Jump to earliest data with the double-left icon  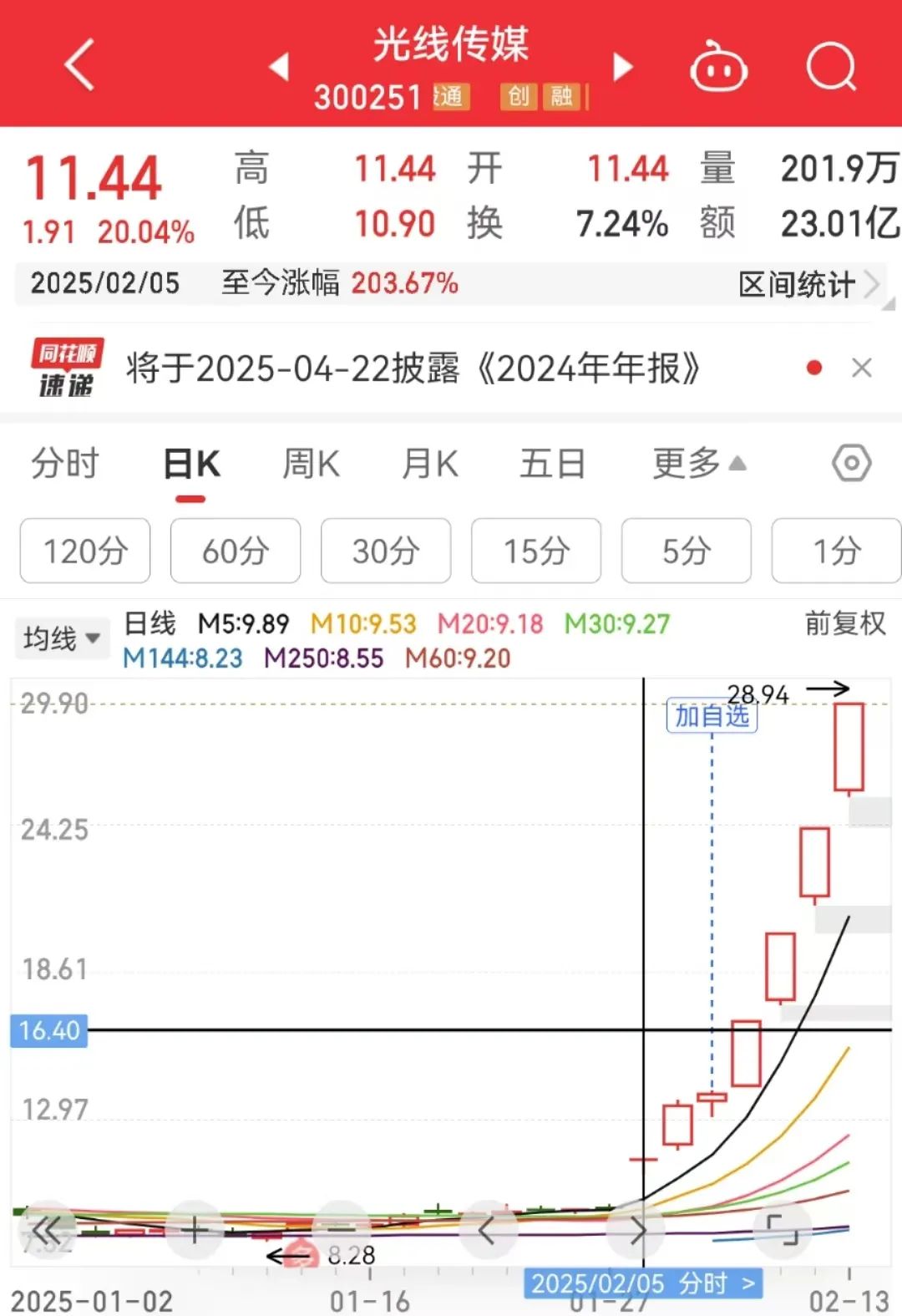pyautogui.click(x=48, y=1228)
